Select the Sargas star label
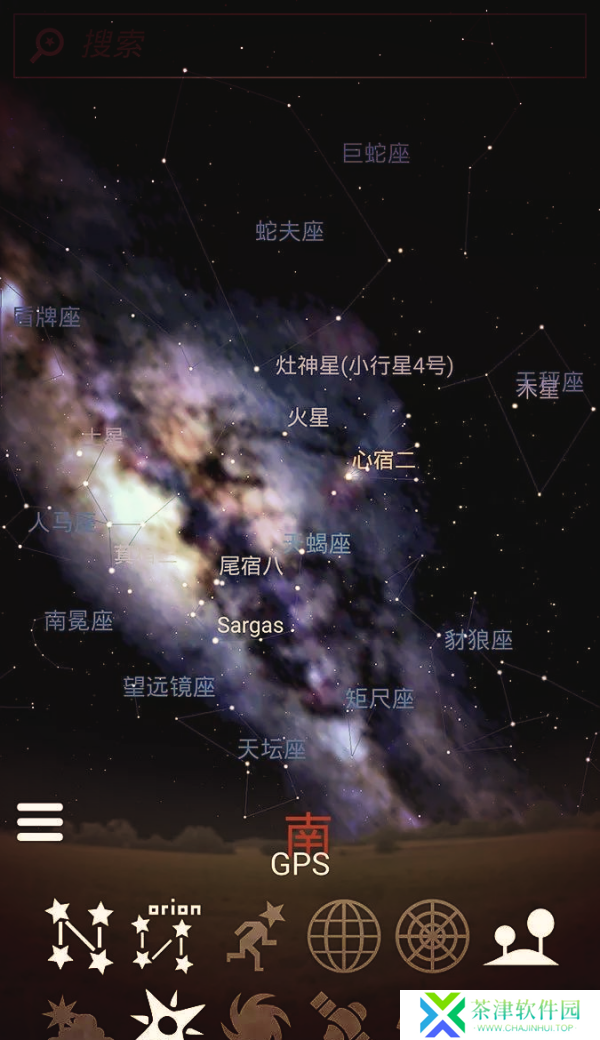Image resolution: width=600 pixels, height=1040 pixels. [251, 626]
